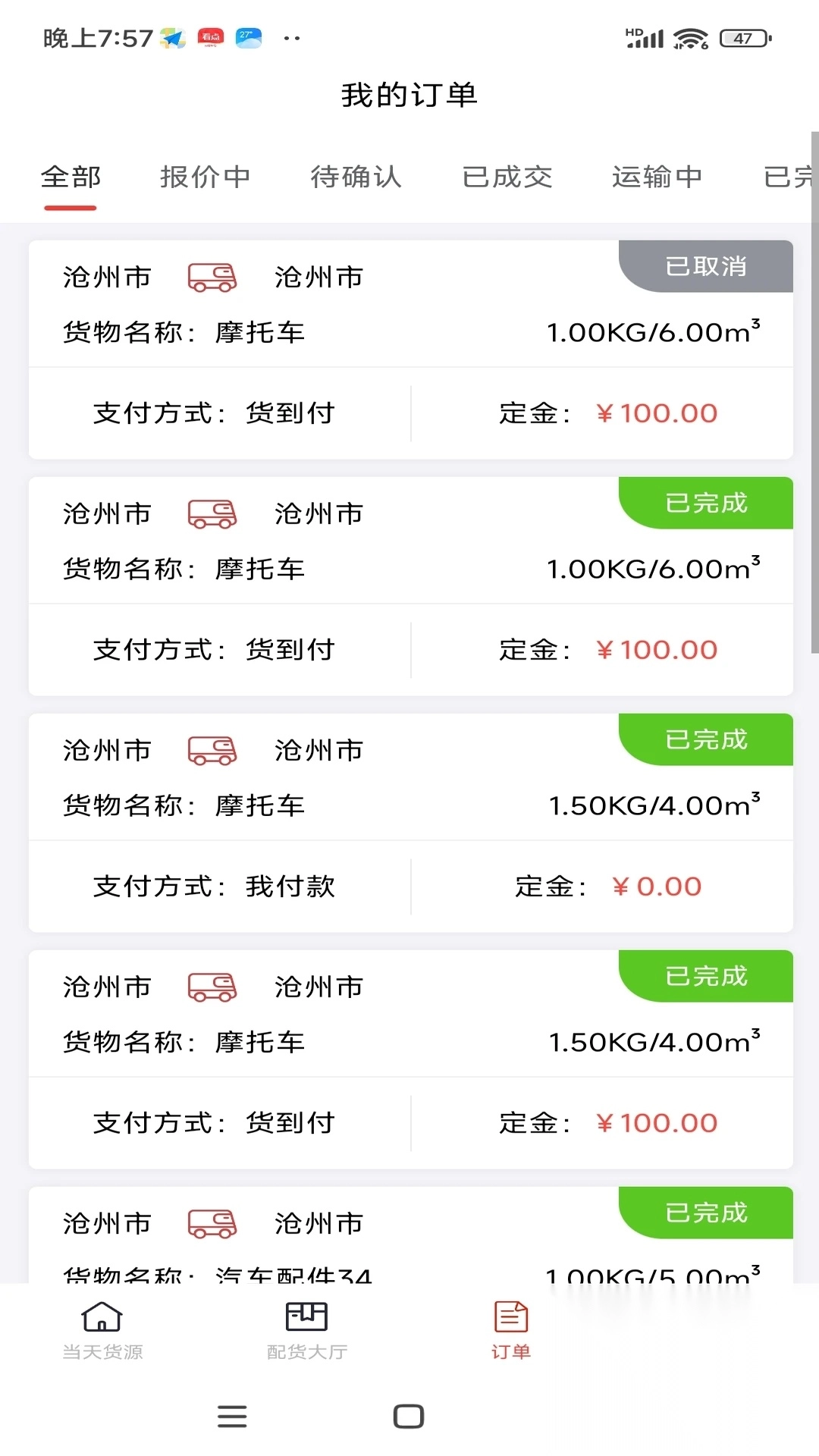This screenshot has height=1456, width=819.
Task: Select the 运输中 tab
Action: click(x=657, y=177)
